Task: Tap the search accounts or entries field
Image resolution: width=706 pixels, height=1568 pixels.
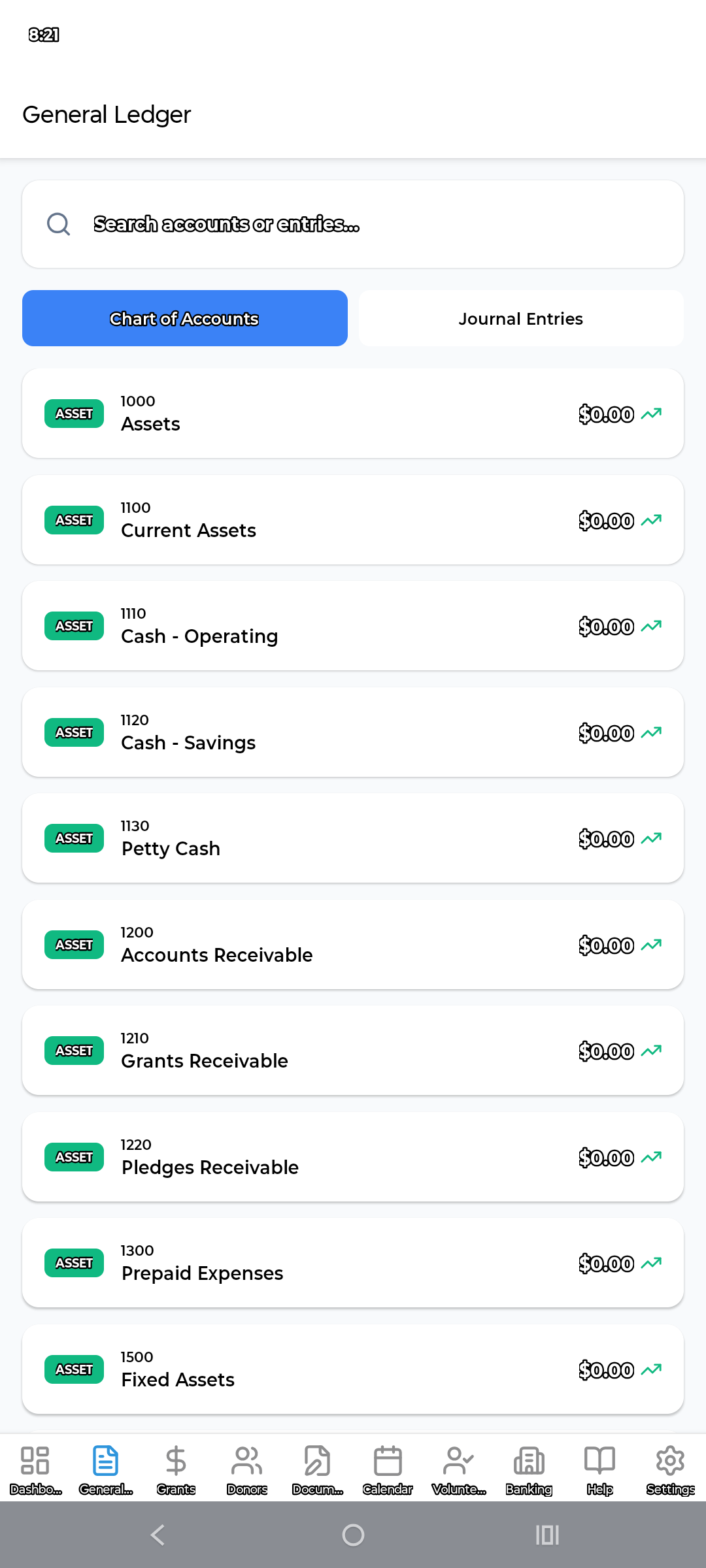Action: pyautogui.click(x=353, y=224)
